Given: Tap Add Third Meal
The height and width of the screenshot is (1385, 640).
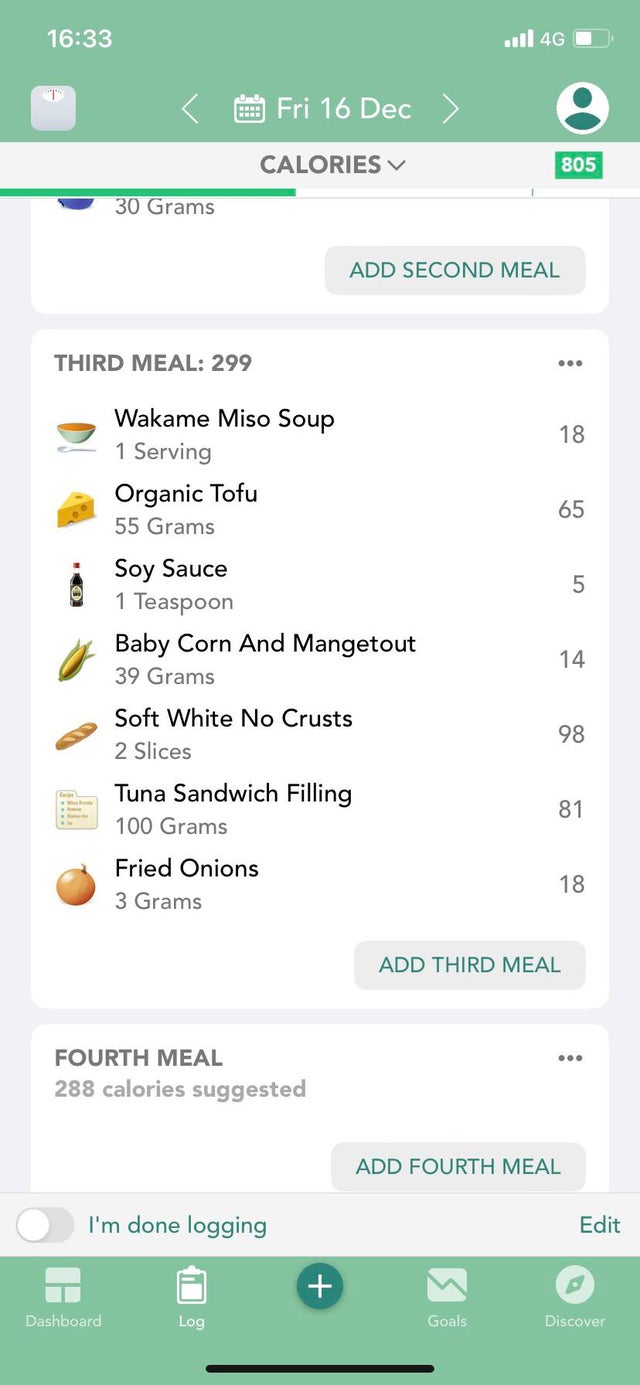Looking at the screenshot, I should [x=470, y=965].
